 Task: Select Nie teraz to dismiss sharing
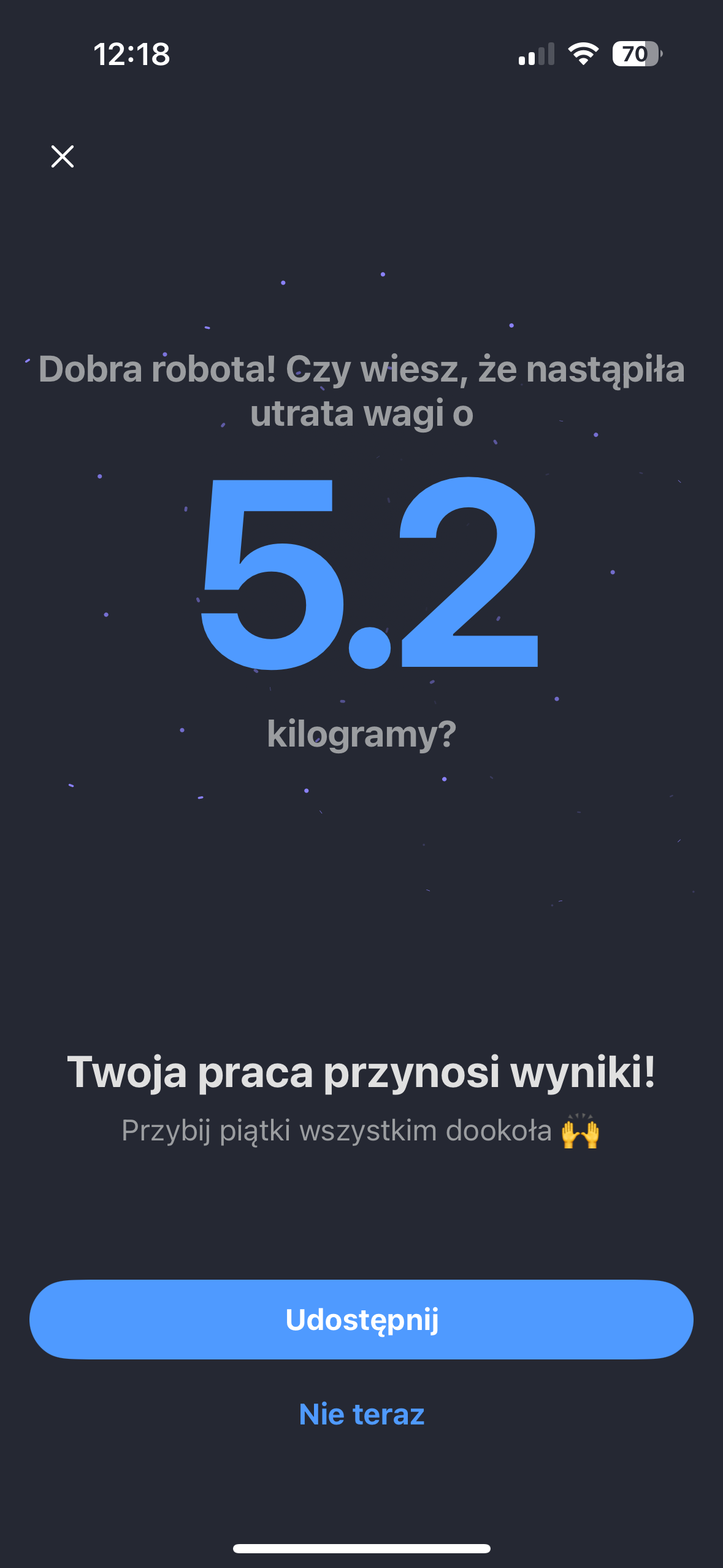tap(361, 1415)
